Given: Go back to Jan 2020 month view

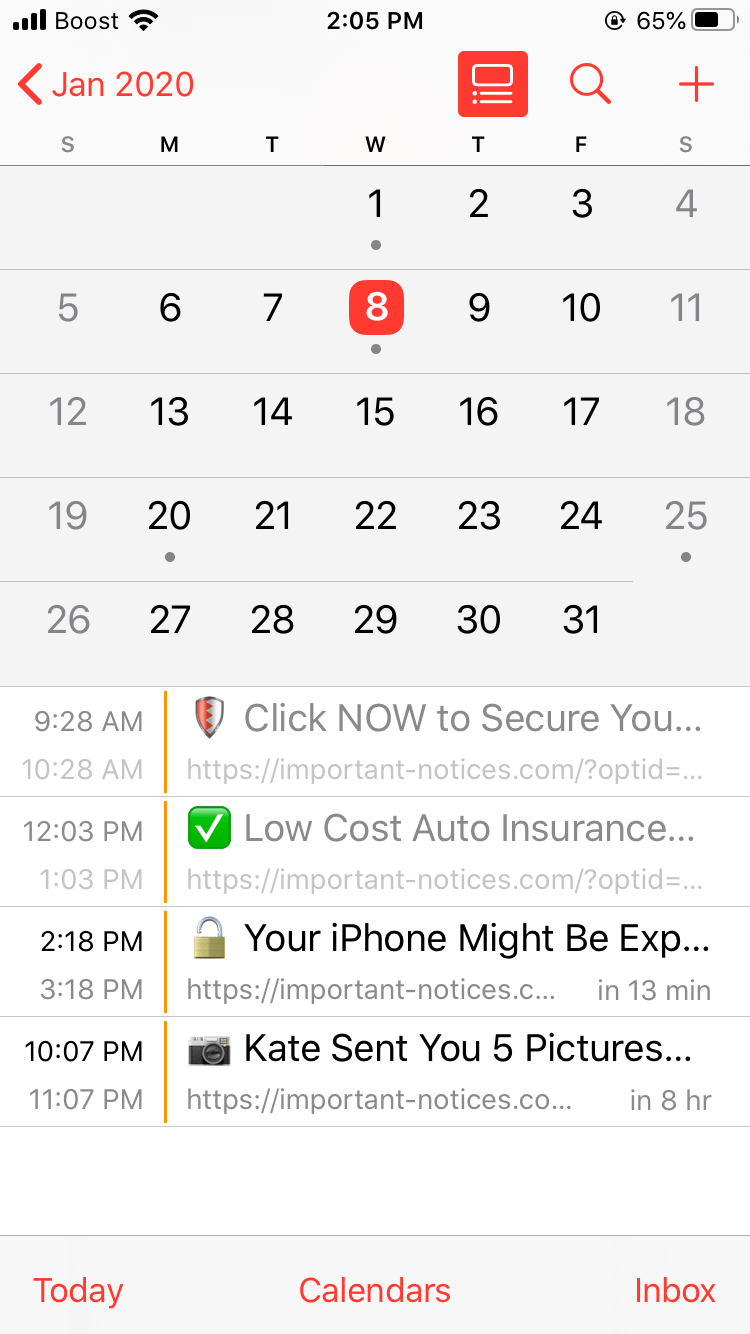Looking at the screenshot, I should click(x=106, y=85).
